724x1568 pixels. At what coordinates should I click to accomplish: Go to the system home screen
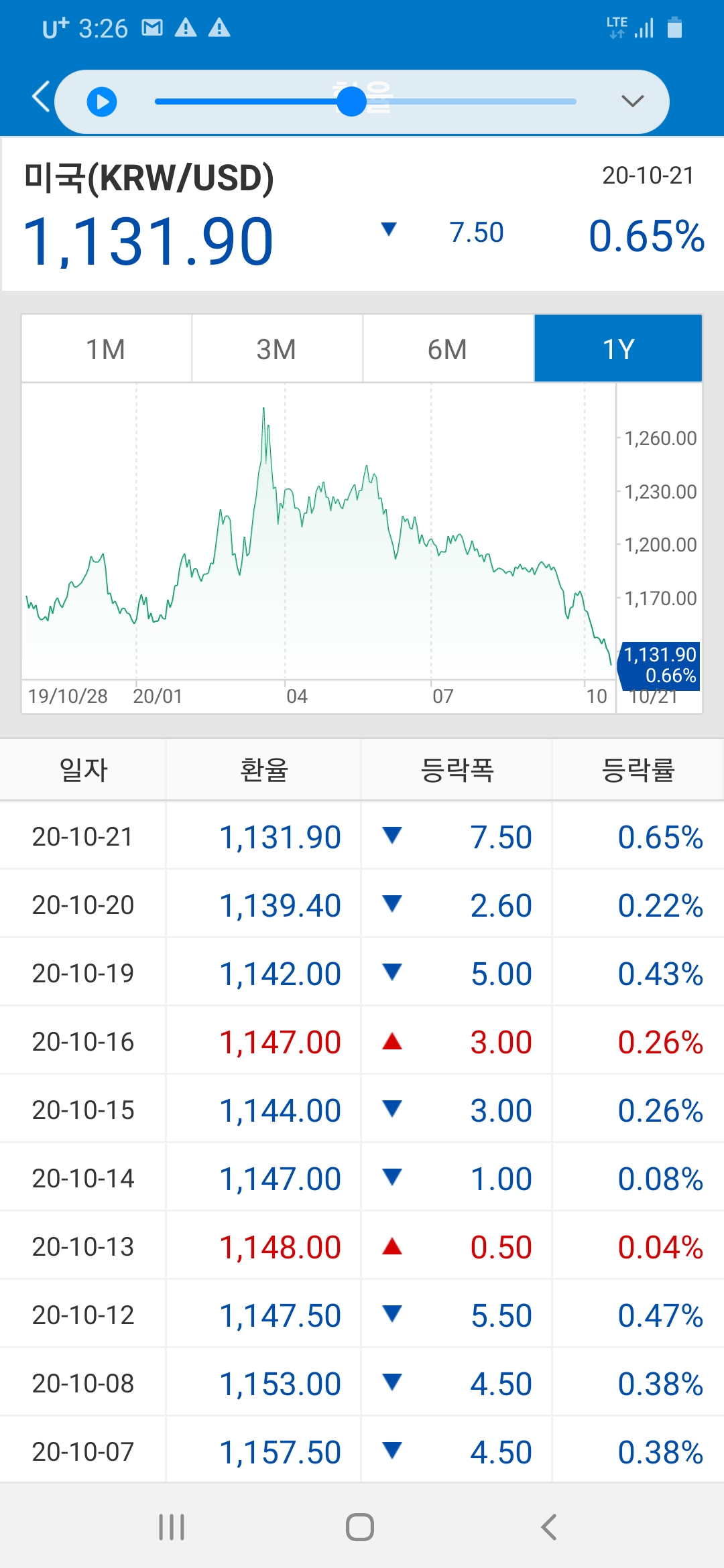point(360,1527)
